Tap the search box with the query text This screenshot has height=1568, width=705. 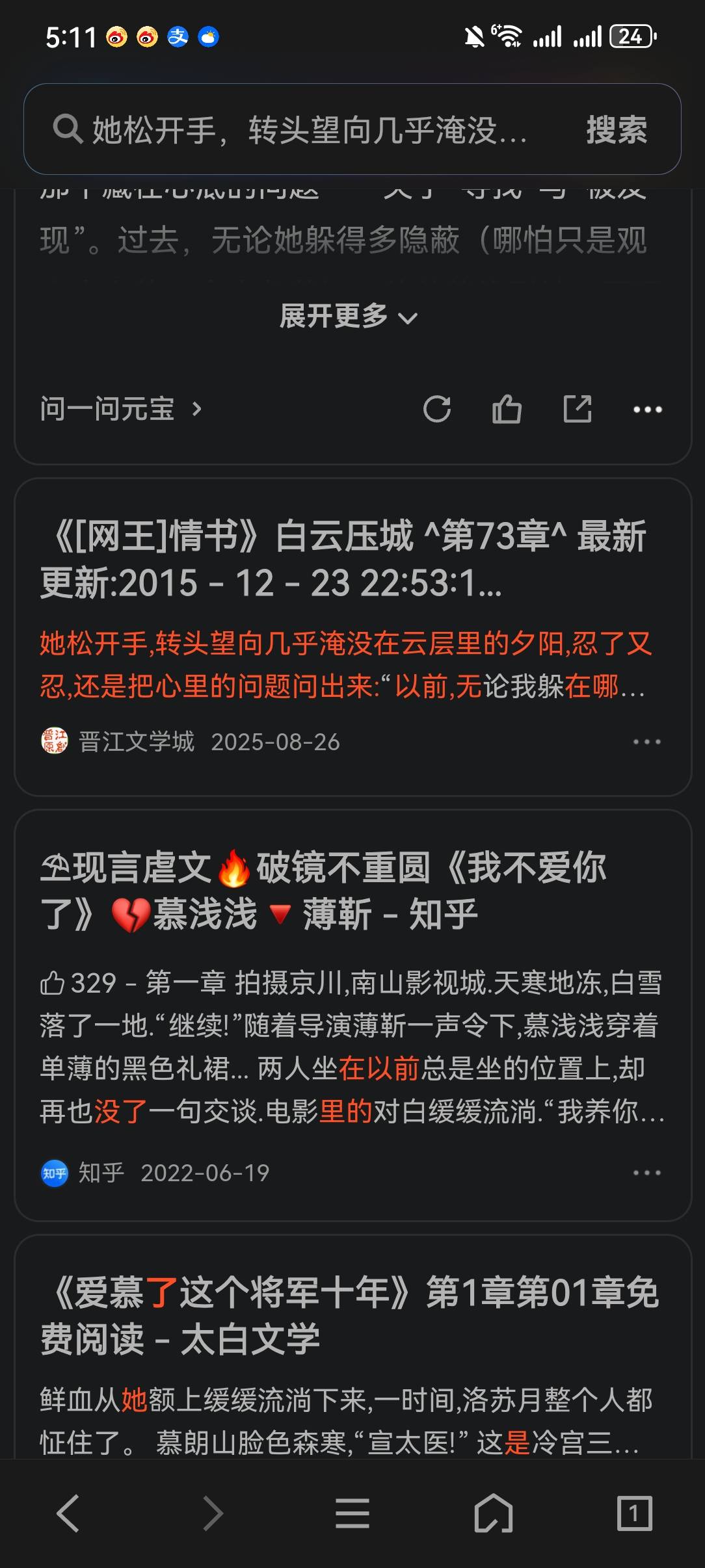click(x=306, y=130)
